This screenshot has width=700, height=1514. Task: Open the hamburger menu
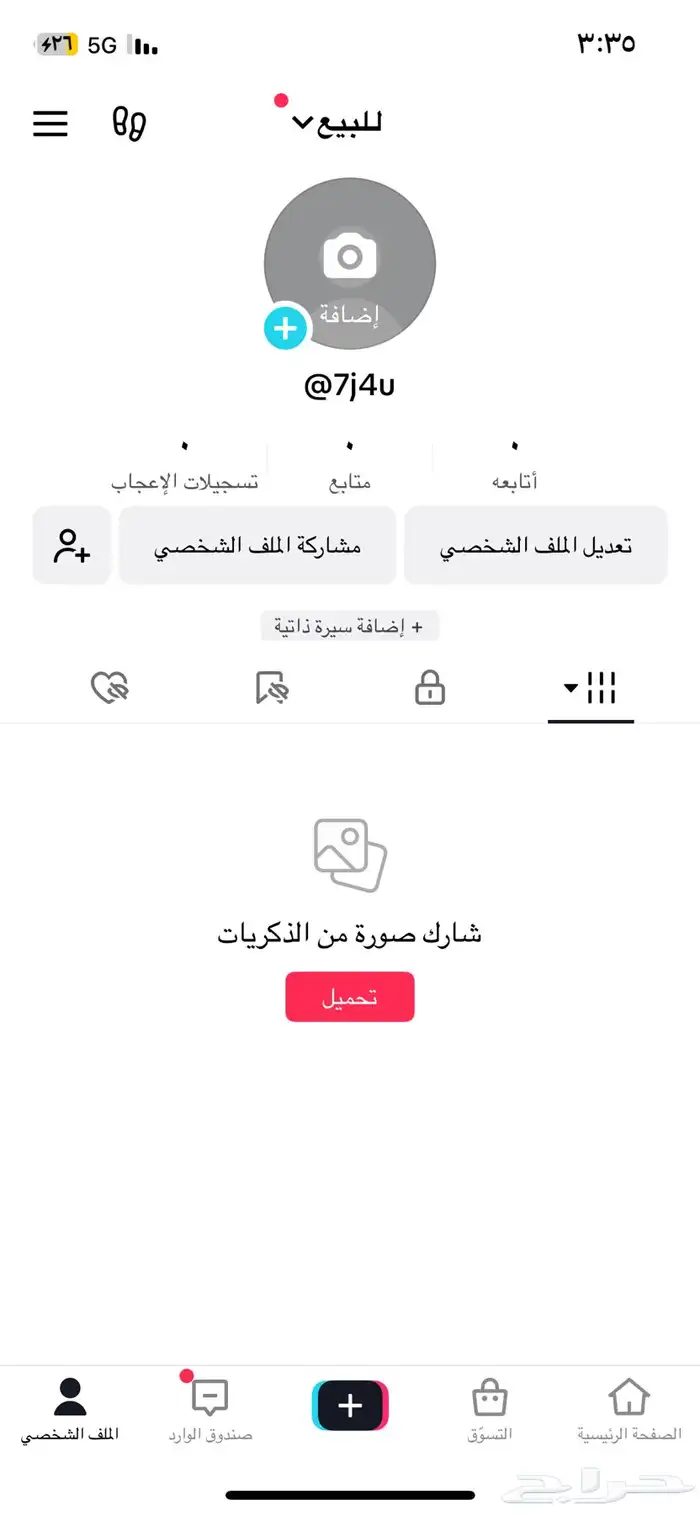[50, 123]
